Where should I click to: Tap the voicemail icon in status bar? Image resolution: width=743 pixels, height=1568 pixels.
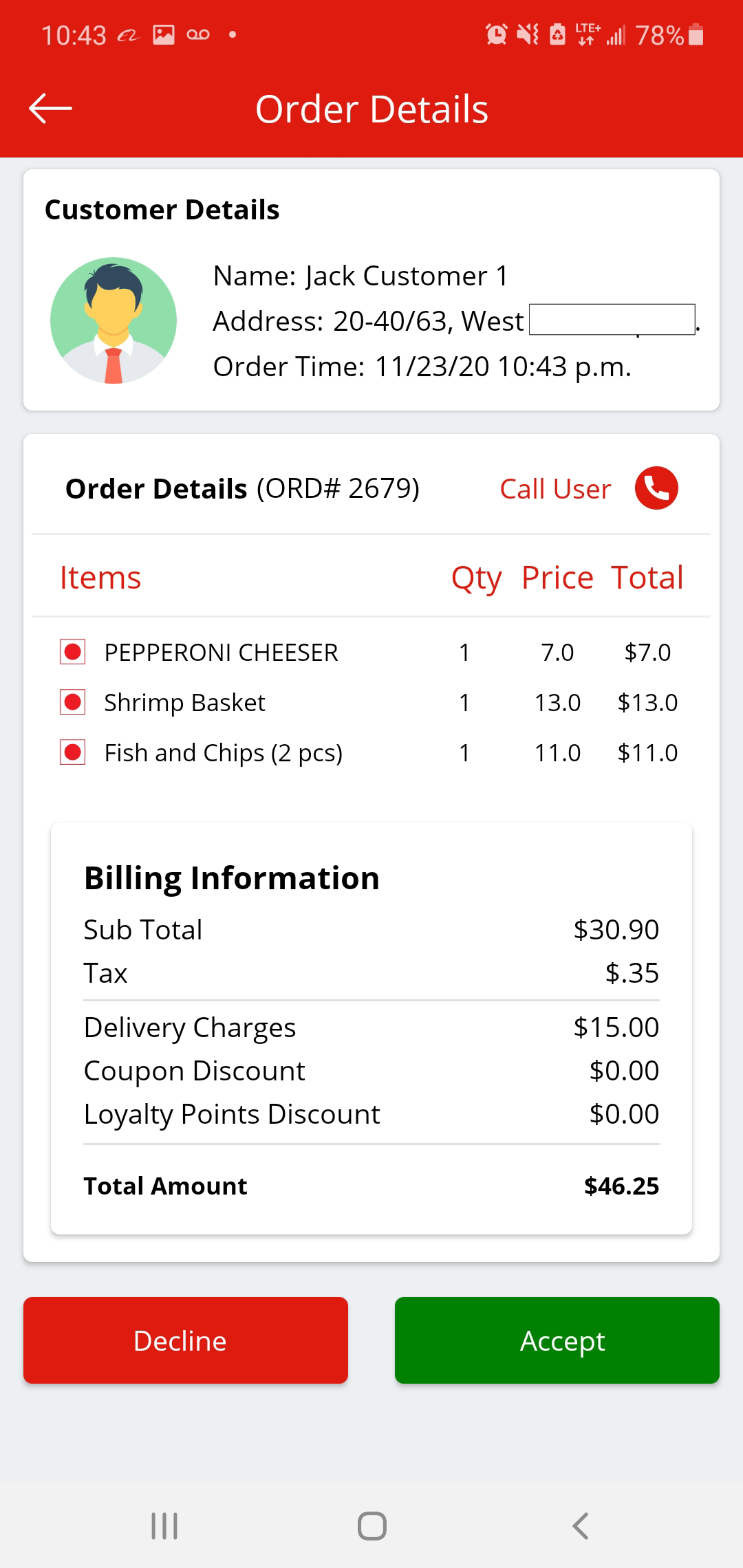tap(196, 33)
